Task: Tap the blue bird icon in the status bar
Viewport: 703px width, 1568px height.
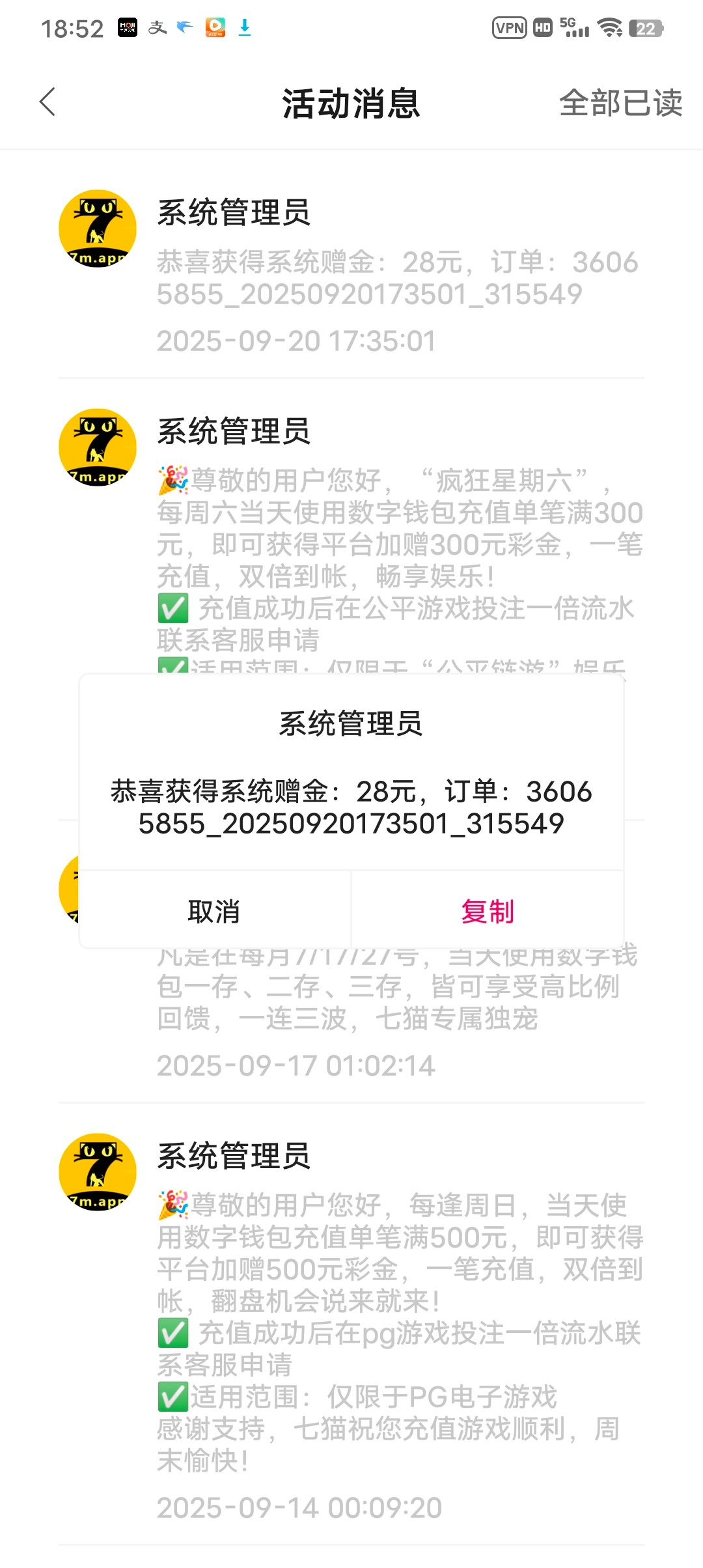Action: coord(184,27)
